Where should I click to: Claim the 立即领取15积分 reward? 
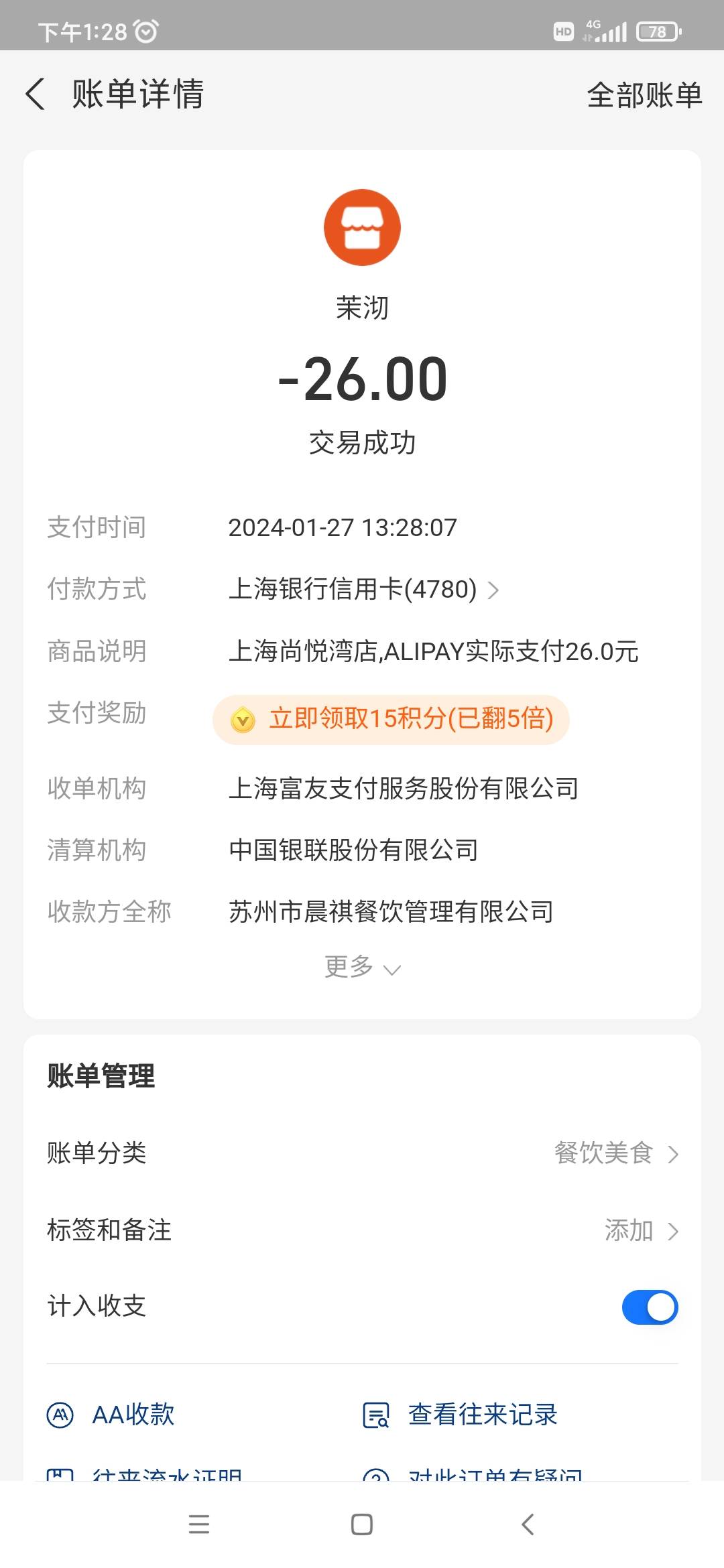(391, 720)
